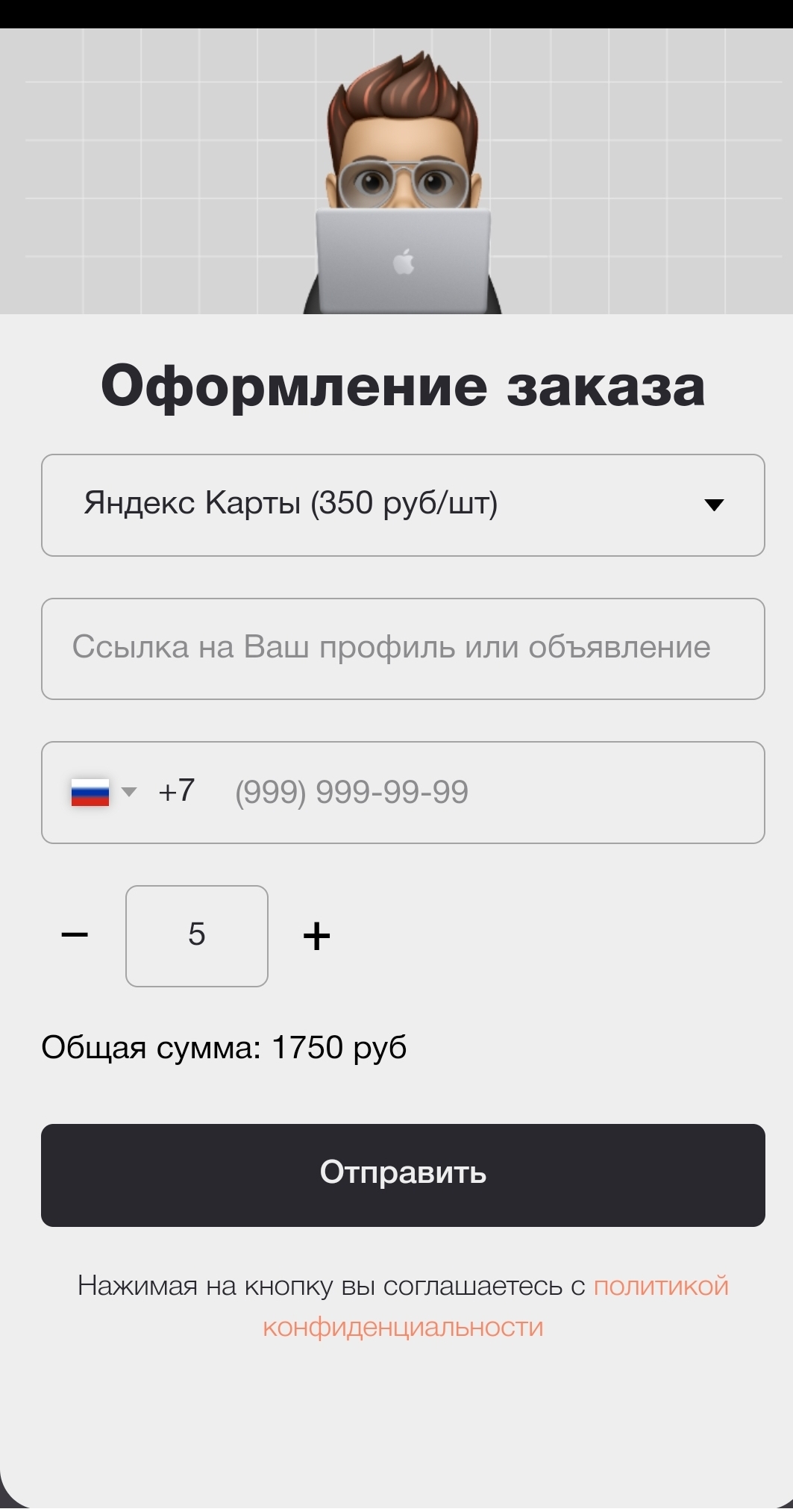Expand the Яндекс Карты service dropdown
The height and width of the screenshot is (1512, 793).
click(403, 505)
